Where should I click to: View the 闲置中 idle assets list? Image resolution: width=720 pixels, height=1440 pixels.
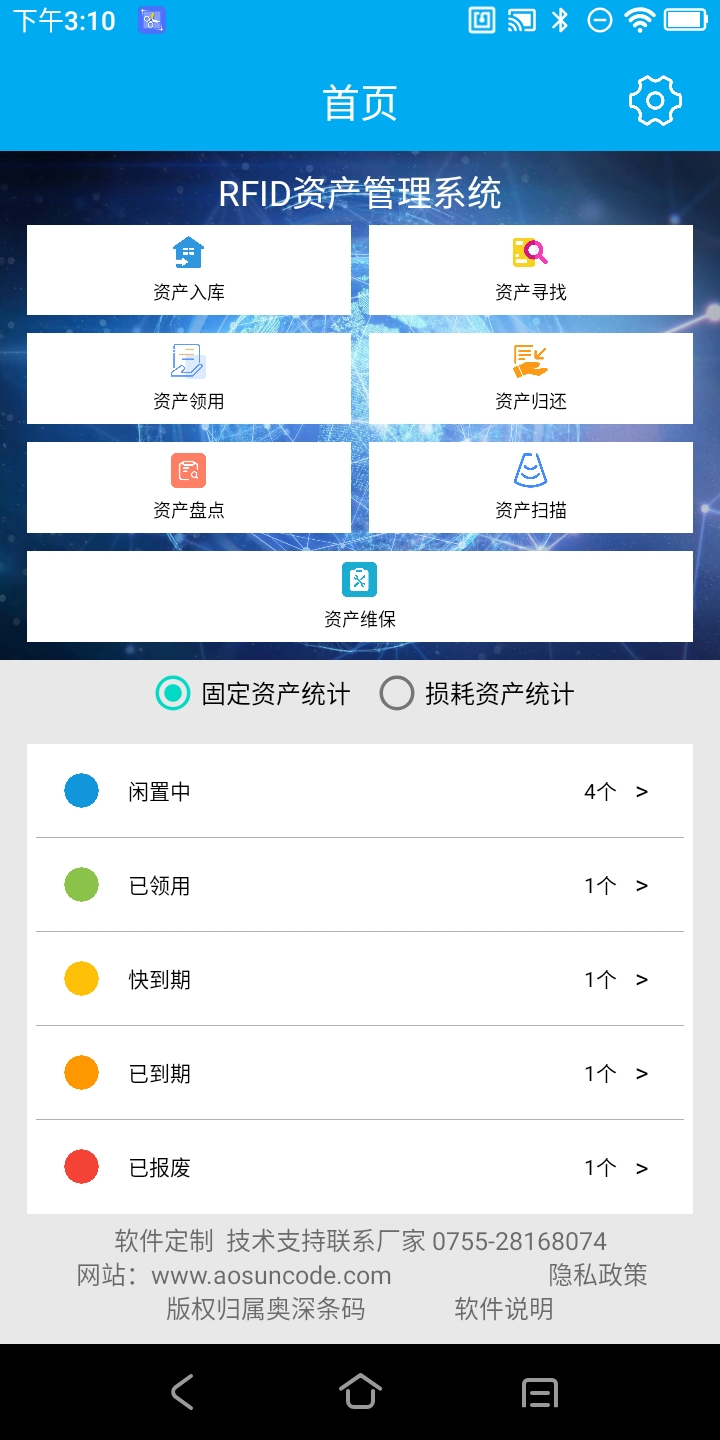[360, 791]
